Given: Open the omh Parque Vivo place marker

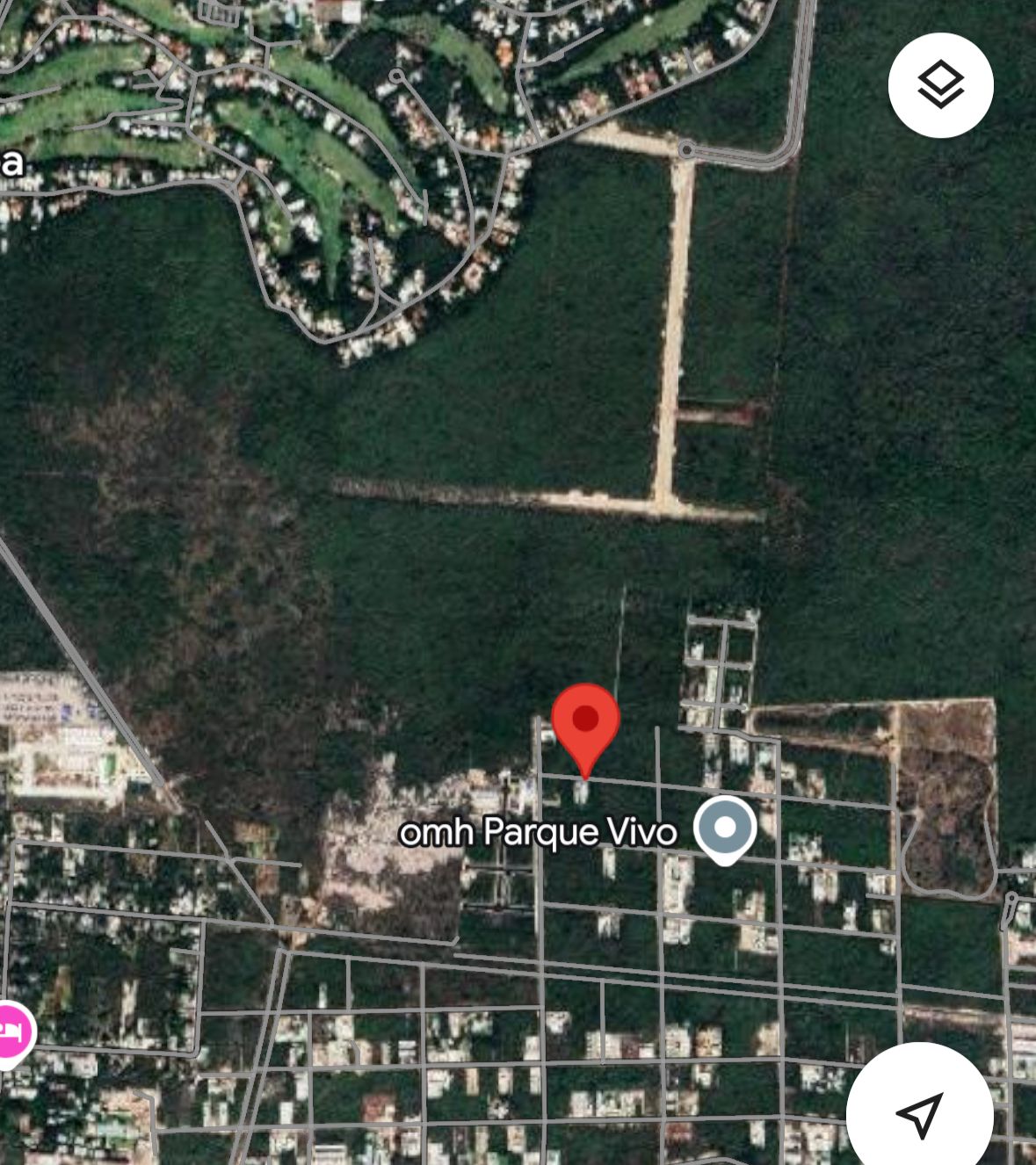Looking at the screenshot, I should 725,829.
